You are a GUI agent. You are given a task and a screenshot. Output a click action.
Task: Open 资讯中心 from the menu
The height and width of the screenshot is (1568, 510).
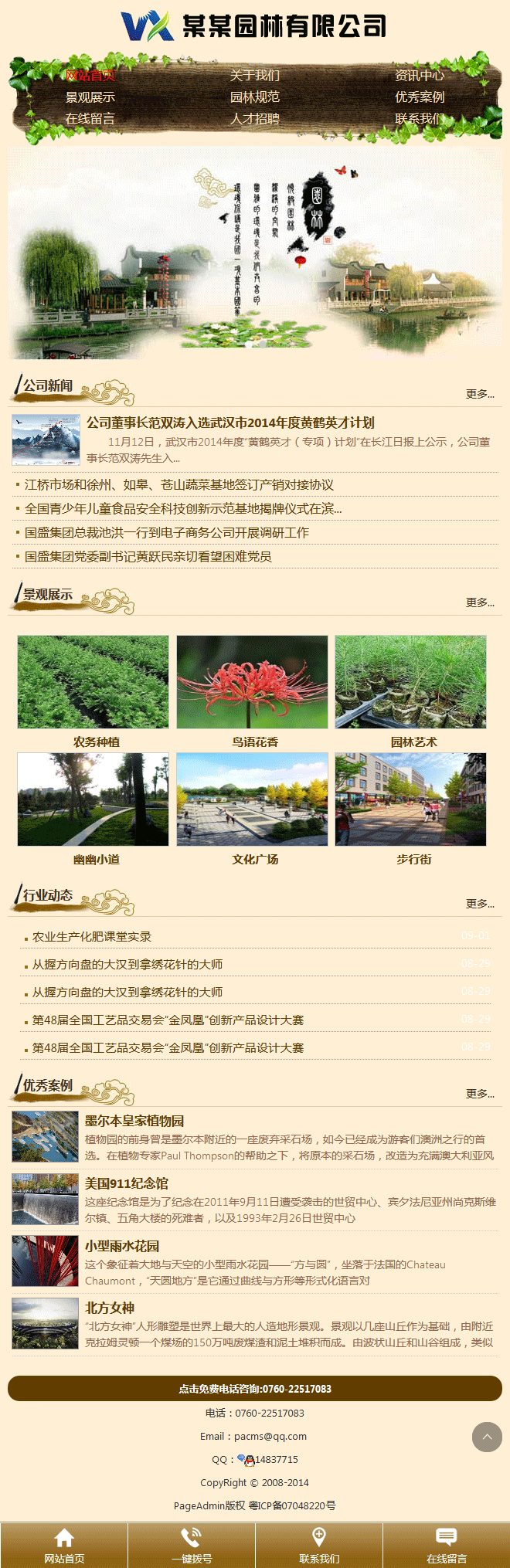(x=420, y=75)
